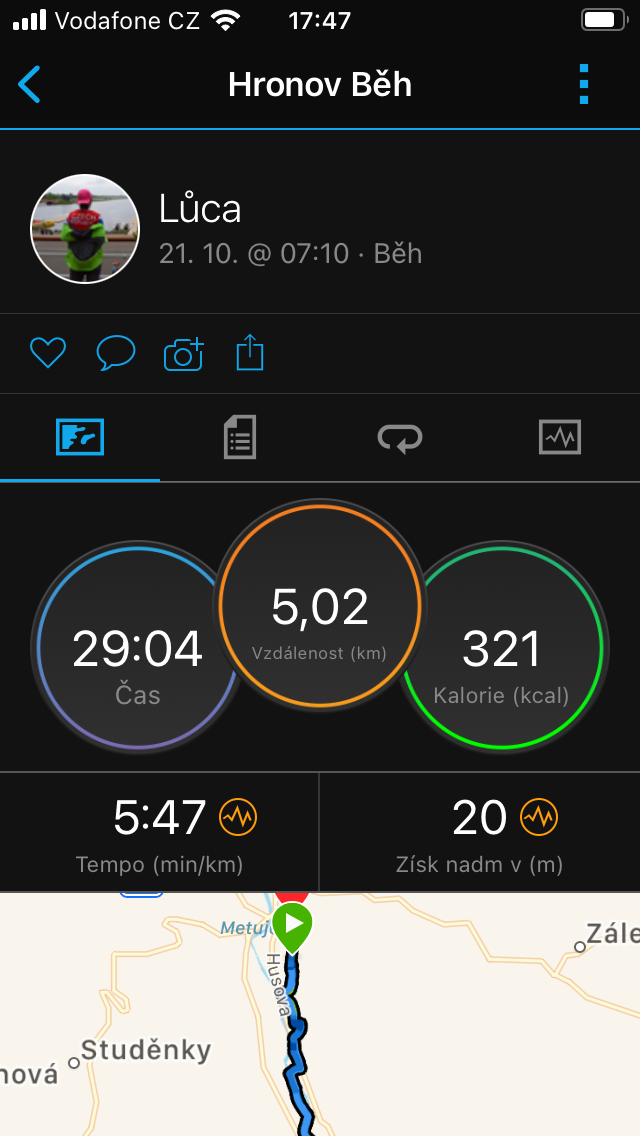
Task: Switch to the stats list tab
Action: [x=240, y=437]
